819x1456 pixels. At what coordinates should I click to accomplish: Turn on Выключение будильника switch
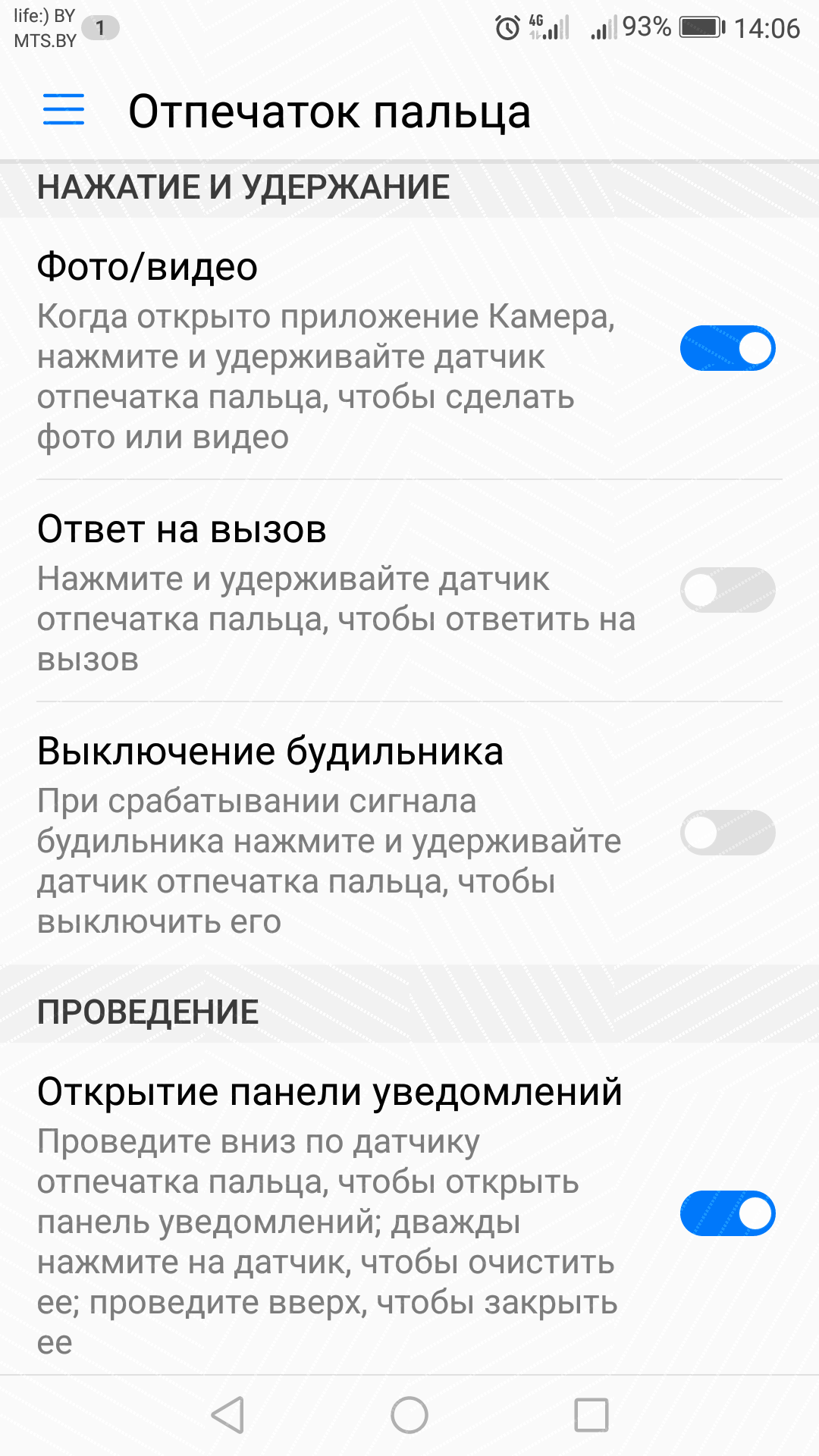727,833
